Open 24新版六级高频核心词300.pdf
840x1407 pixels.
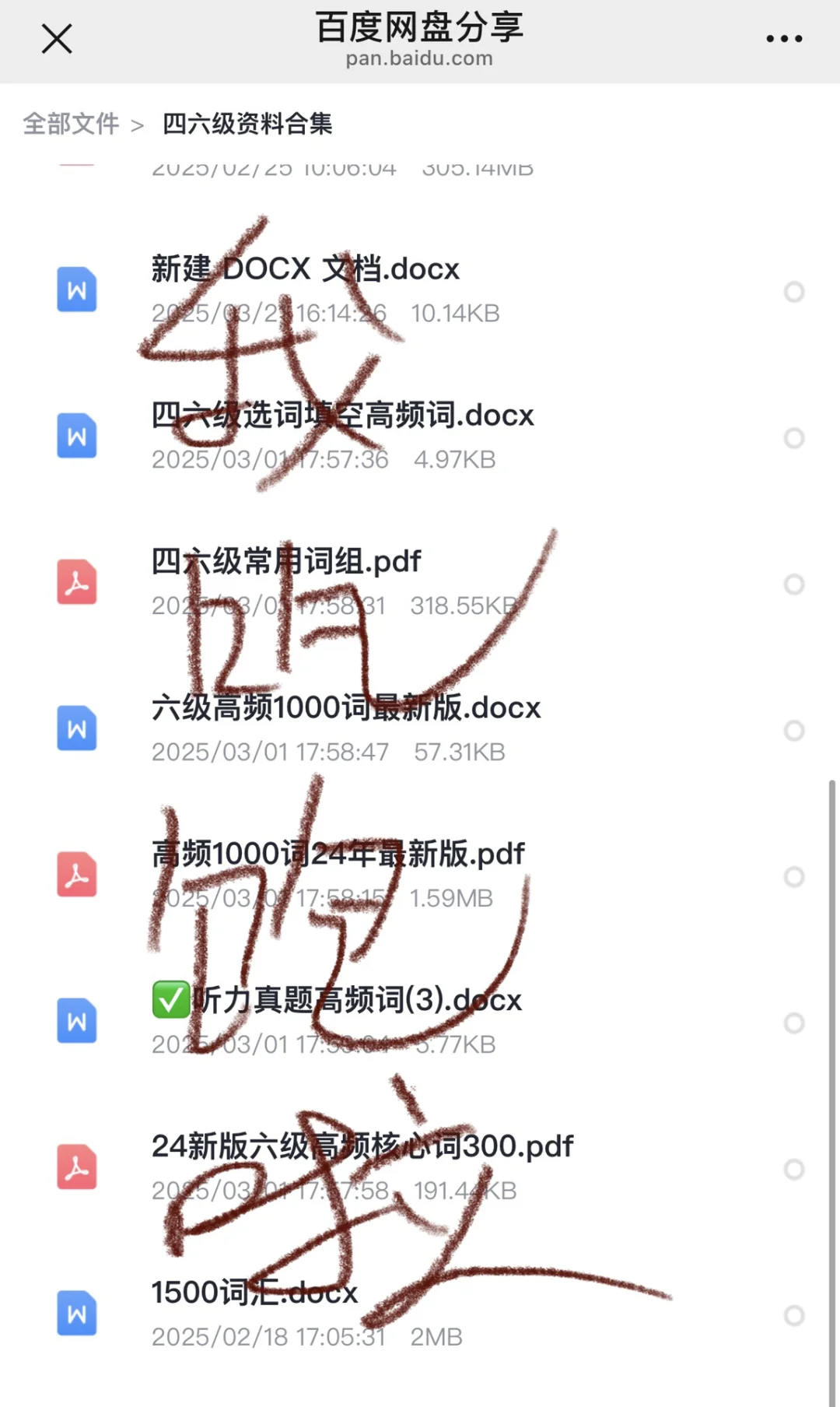point(362,1146)
